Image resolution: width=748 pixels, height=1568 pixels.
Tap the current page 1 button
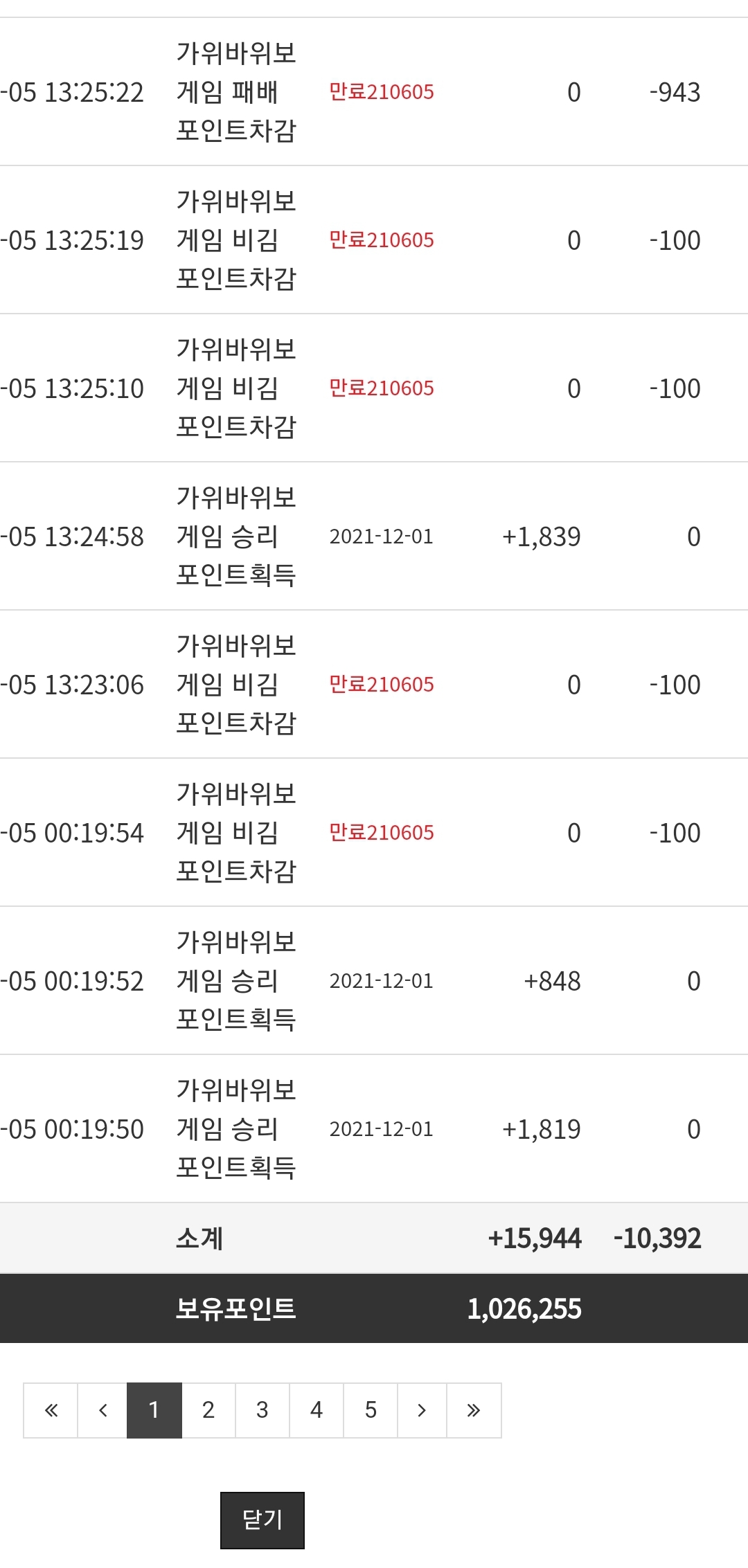coord(154,1410)
